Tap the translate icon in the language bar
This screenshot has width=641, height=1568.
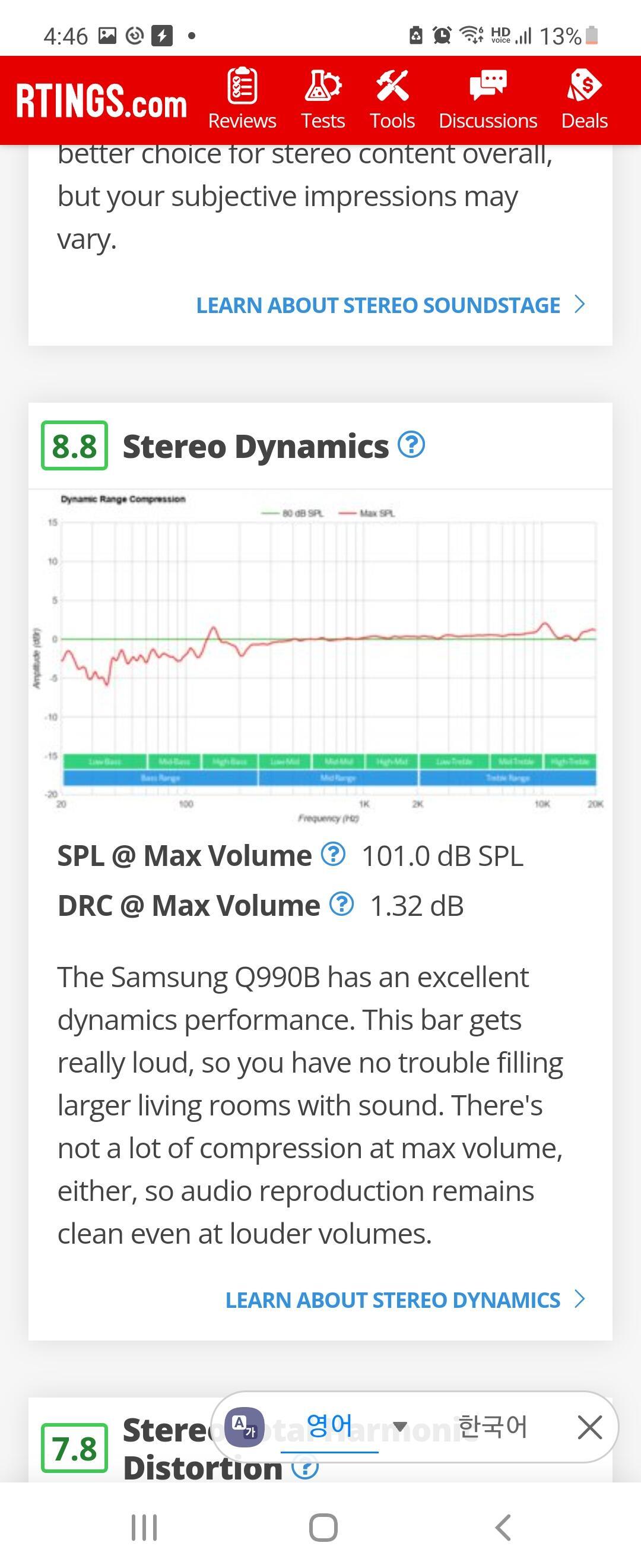(x=245, y=1427)
